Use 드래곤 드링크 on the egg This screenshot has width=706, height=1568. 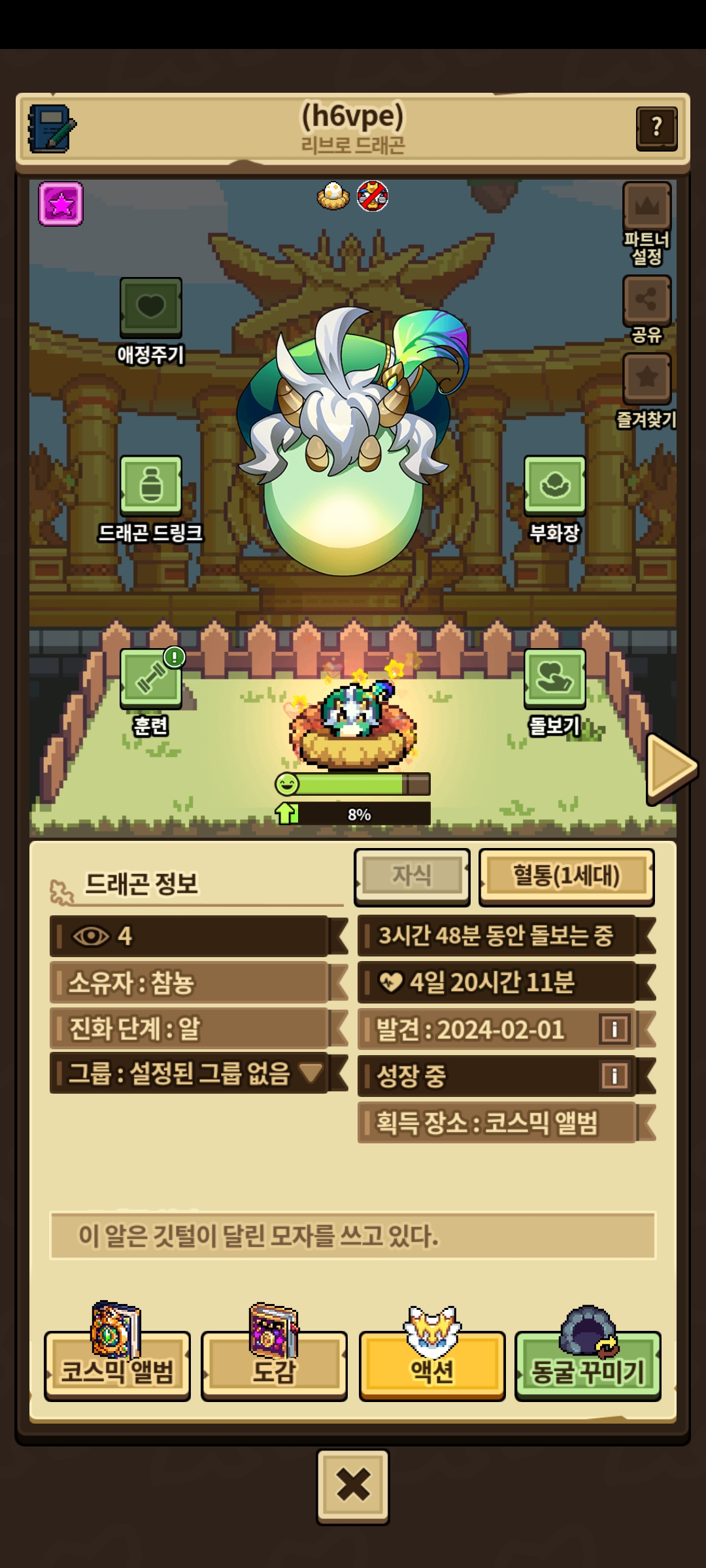(151, 485)
